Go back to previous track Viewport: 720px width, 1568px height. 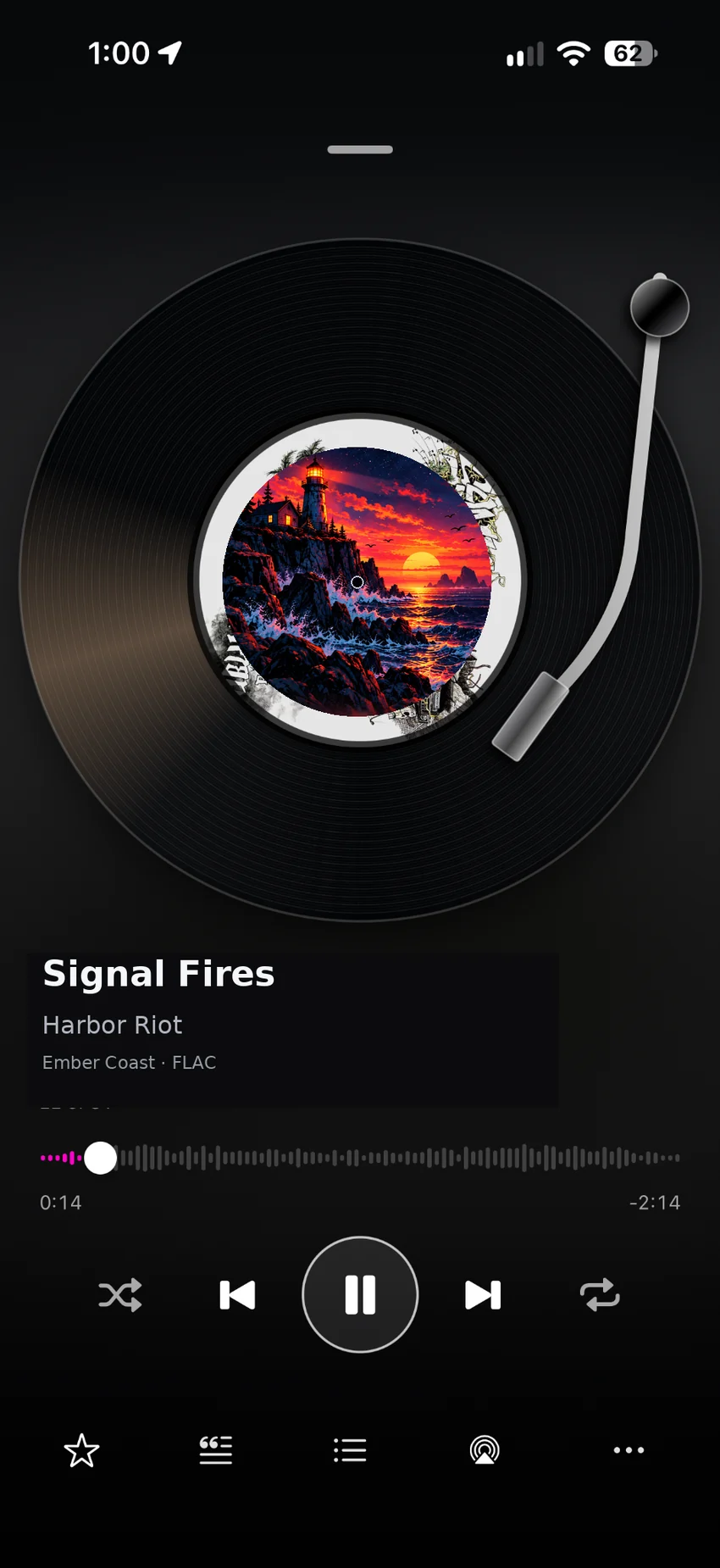point(237,1295)
